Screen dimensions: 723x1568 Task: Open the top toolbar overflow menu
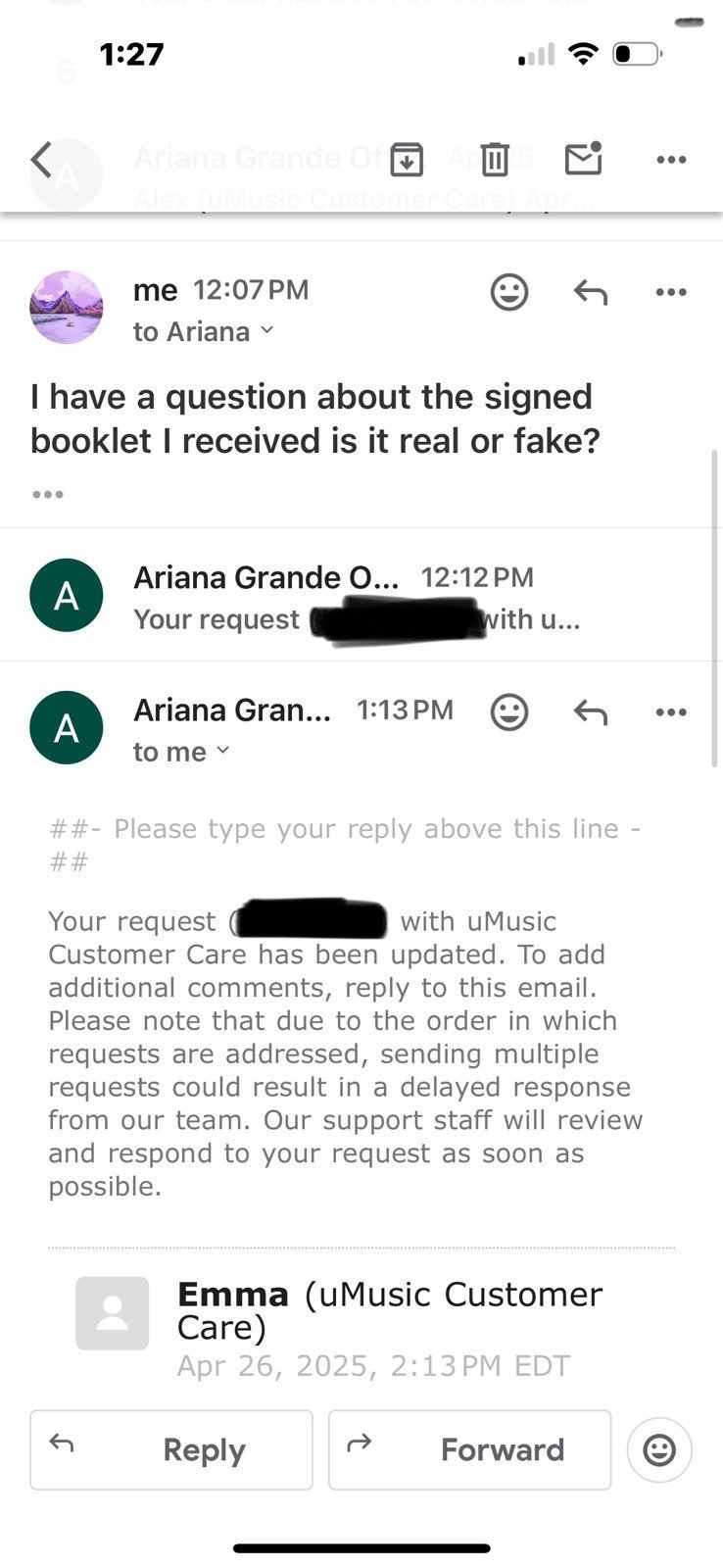click(x=671, y=160)
